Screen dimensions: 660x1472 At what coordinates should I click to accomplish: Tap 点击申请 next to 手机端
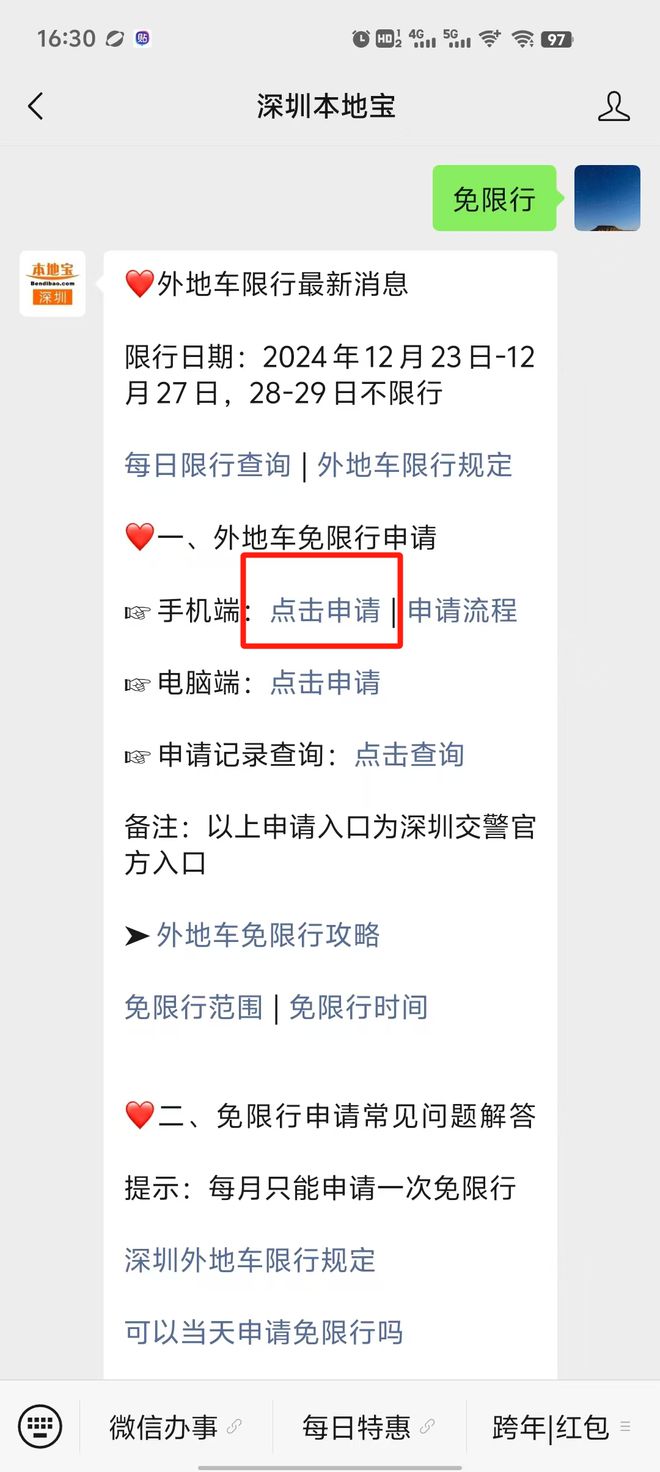[325, 610]
